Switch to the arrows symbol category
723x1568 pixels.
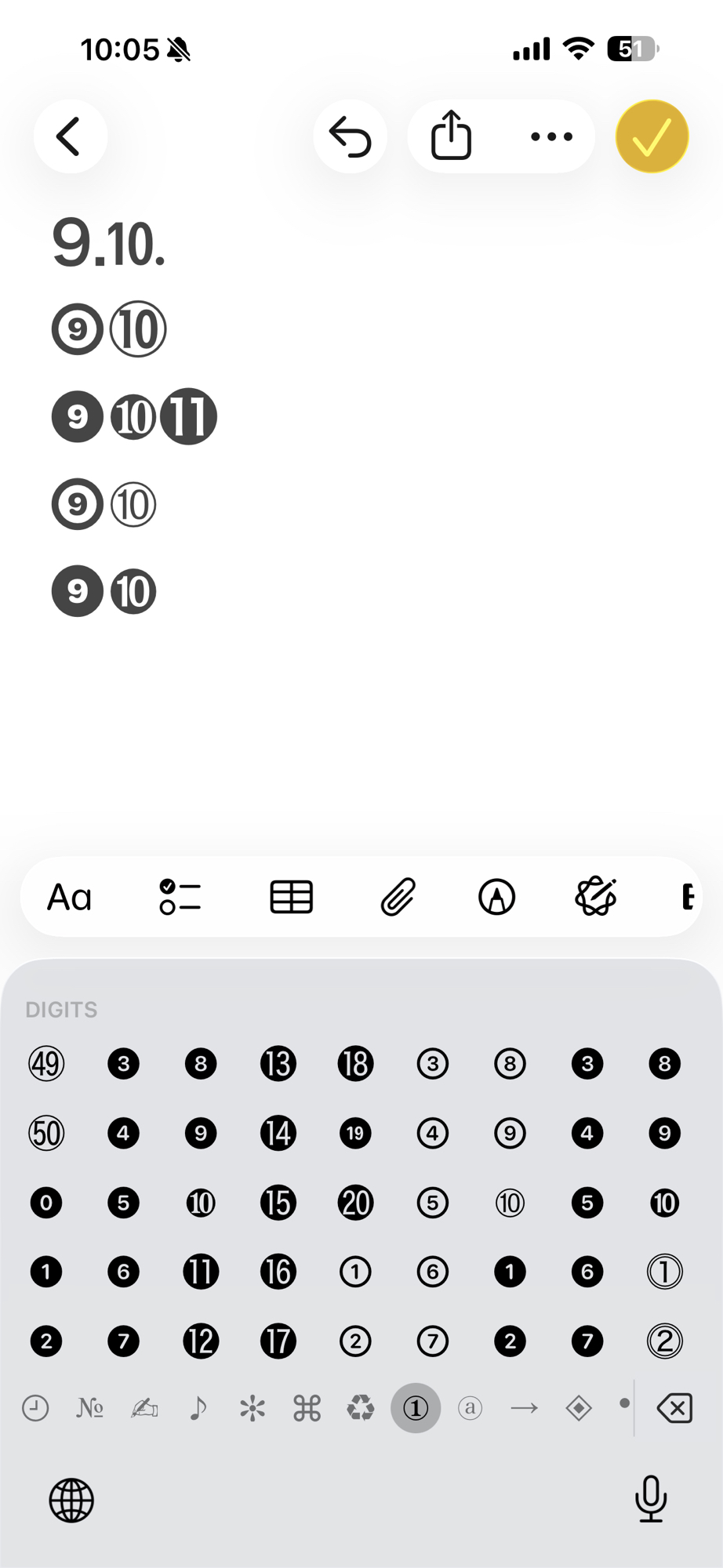[524, 1409]
